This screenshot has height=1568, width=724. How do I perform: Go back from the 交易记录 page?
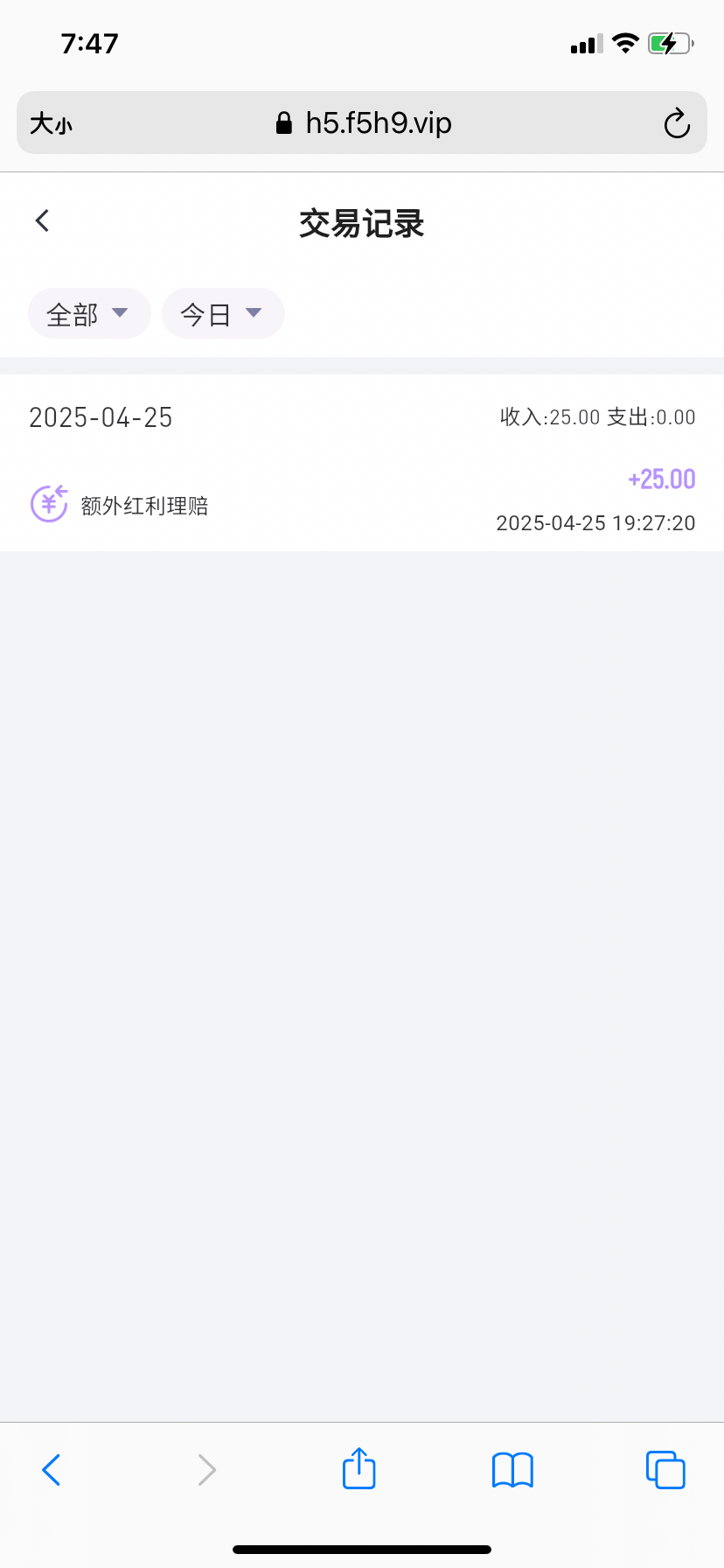[x=42, y=221]
